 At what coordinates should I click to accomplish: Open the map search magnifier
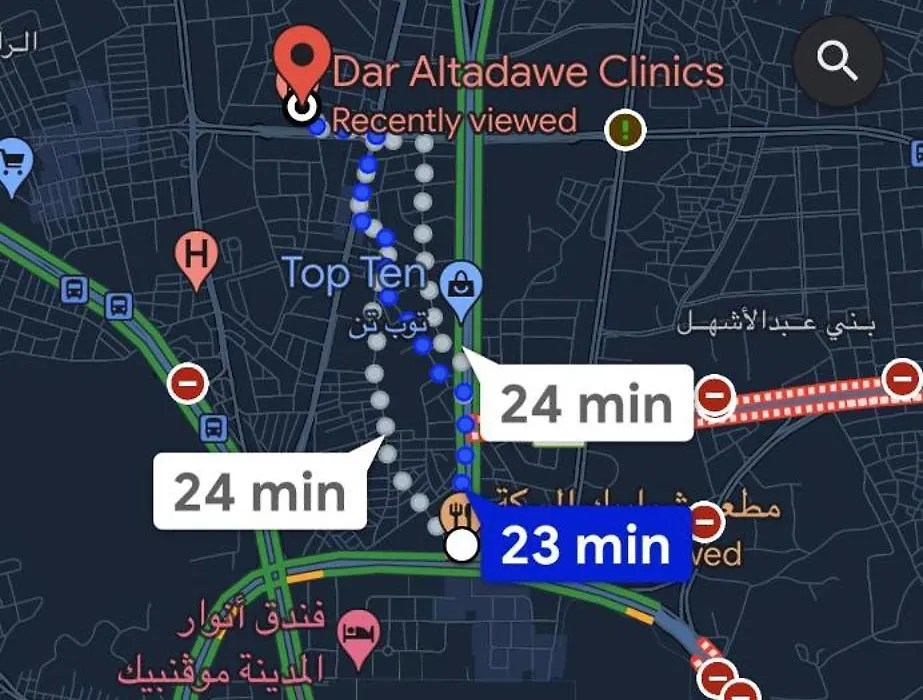click(837, 62)
